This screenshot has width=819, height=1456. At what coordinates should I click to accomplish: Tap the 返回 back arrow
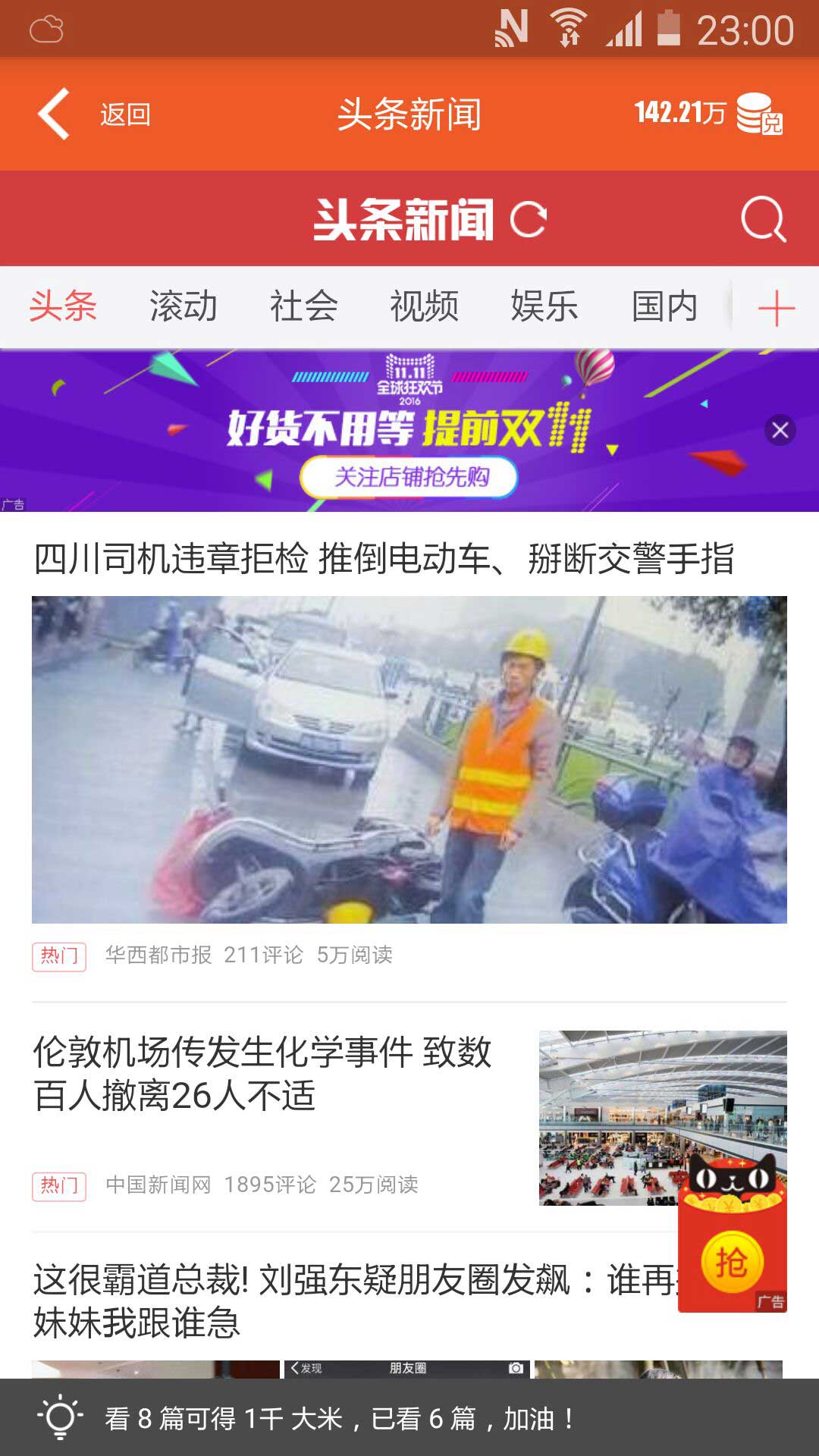click(55, 114)
